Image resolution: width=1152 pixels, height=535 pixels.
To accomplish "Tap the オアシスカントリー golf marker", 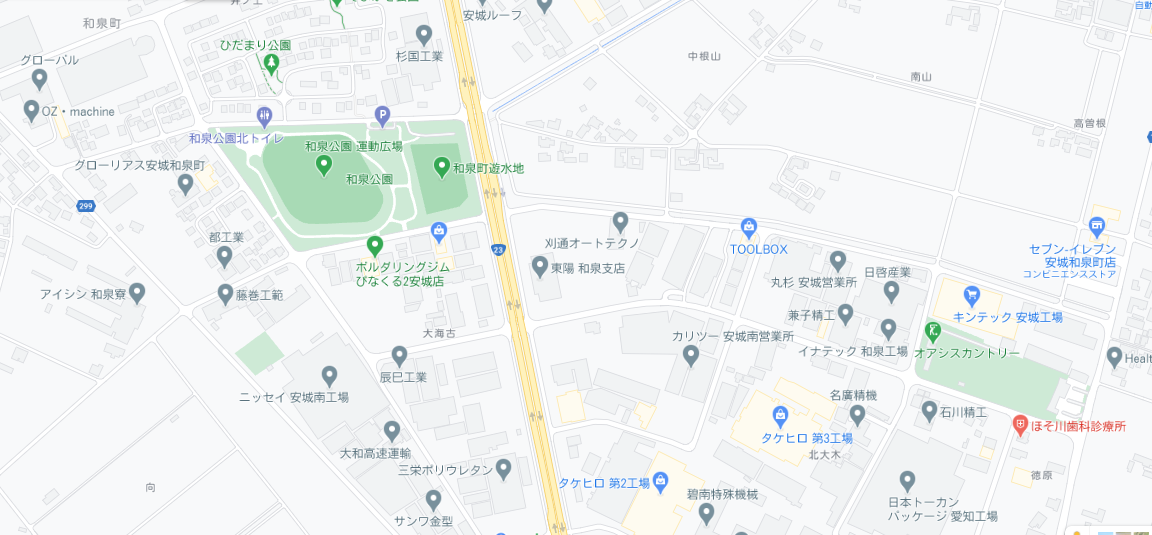I will [x=932, y=331].
